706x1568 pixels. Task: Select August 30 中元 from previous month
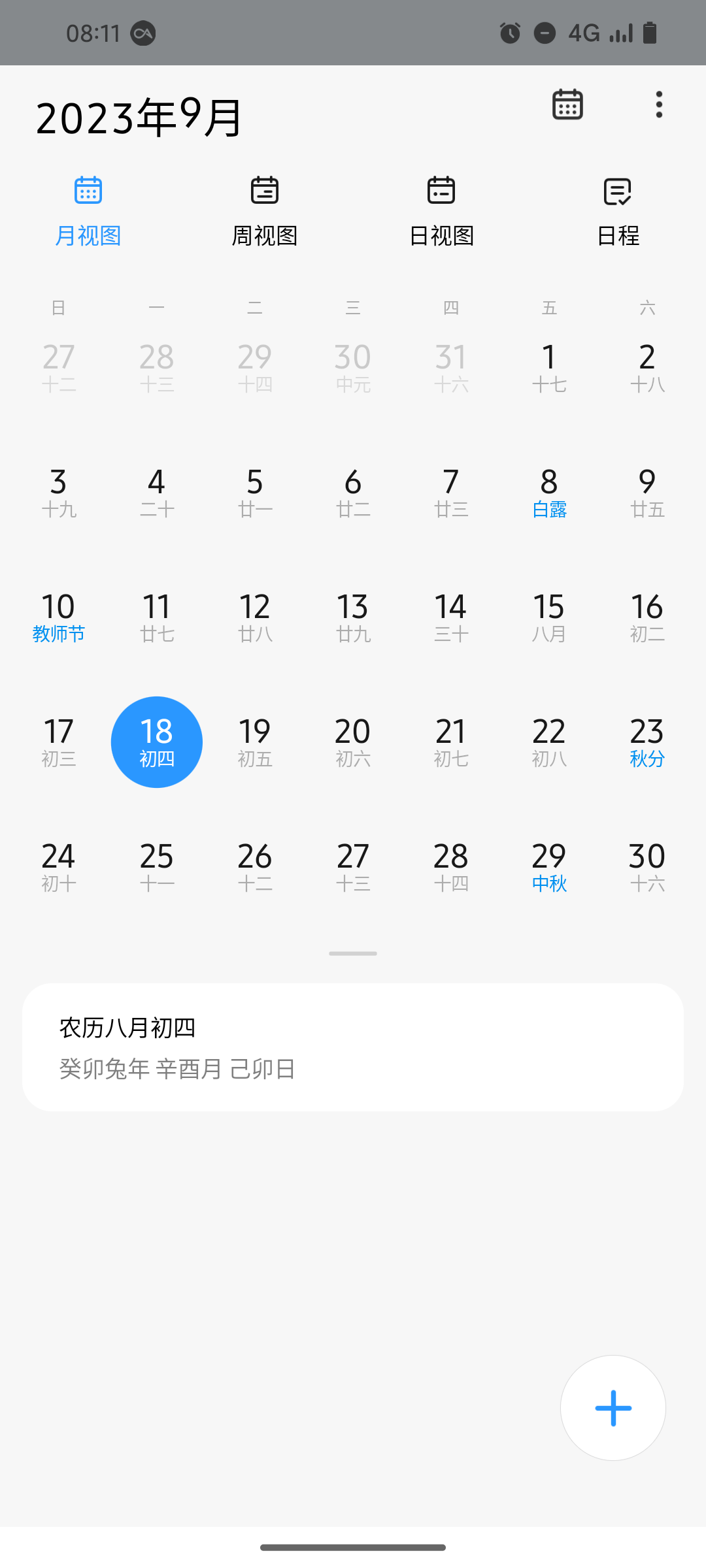coord(353,368)
